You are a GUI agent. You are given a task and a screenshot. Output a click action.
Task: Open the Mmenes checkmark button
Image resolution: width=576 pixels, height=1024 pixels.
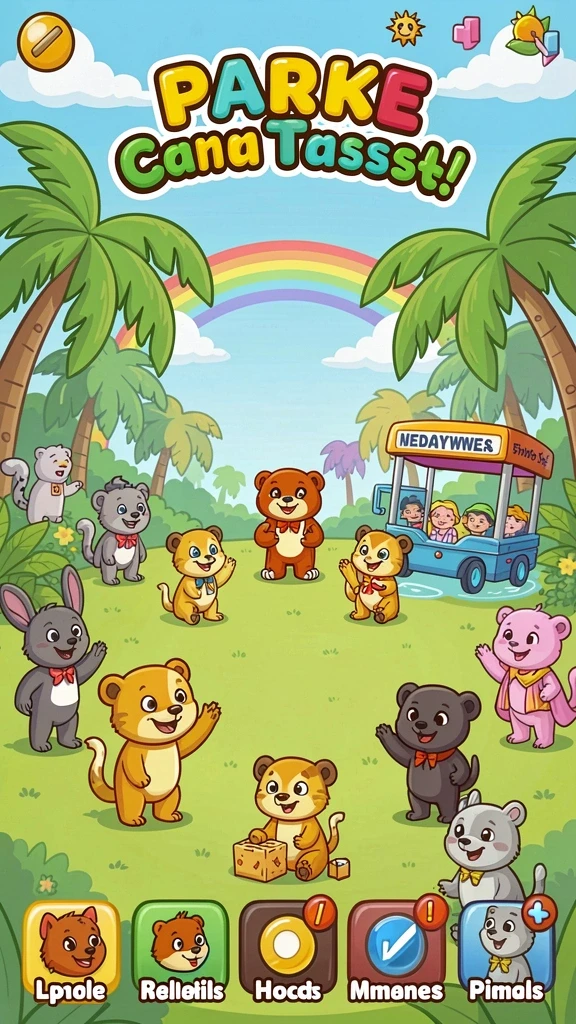pos(397,948)
